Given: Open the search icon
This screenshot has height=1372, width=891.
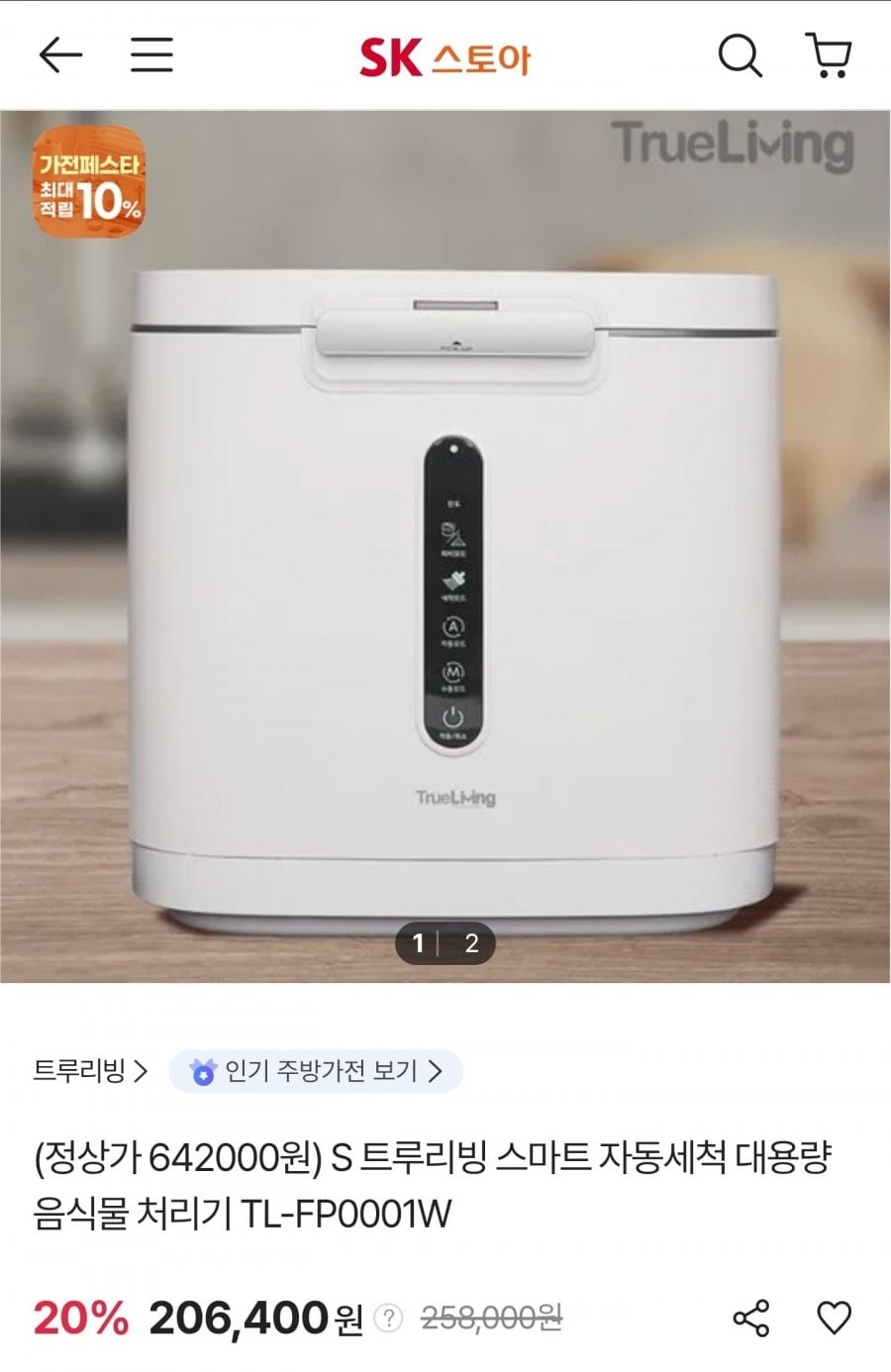Looking at the screenshot, I should pos(740,55).
